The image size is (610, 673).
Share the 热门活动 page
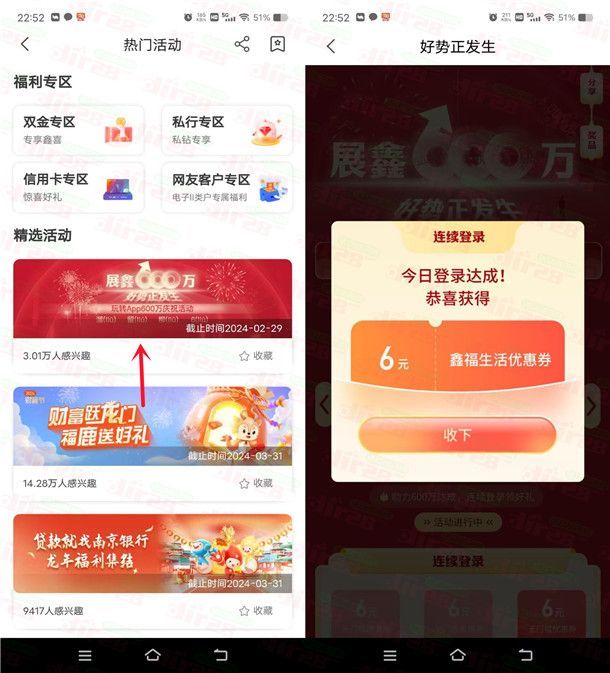(242, 44)
